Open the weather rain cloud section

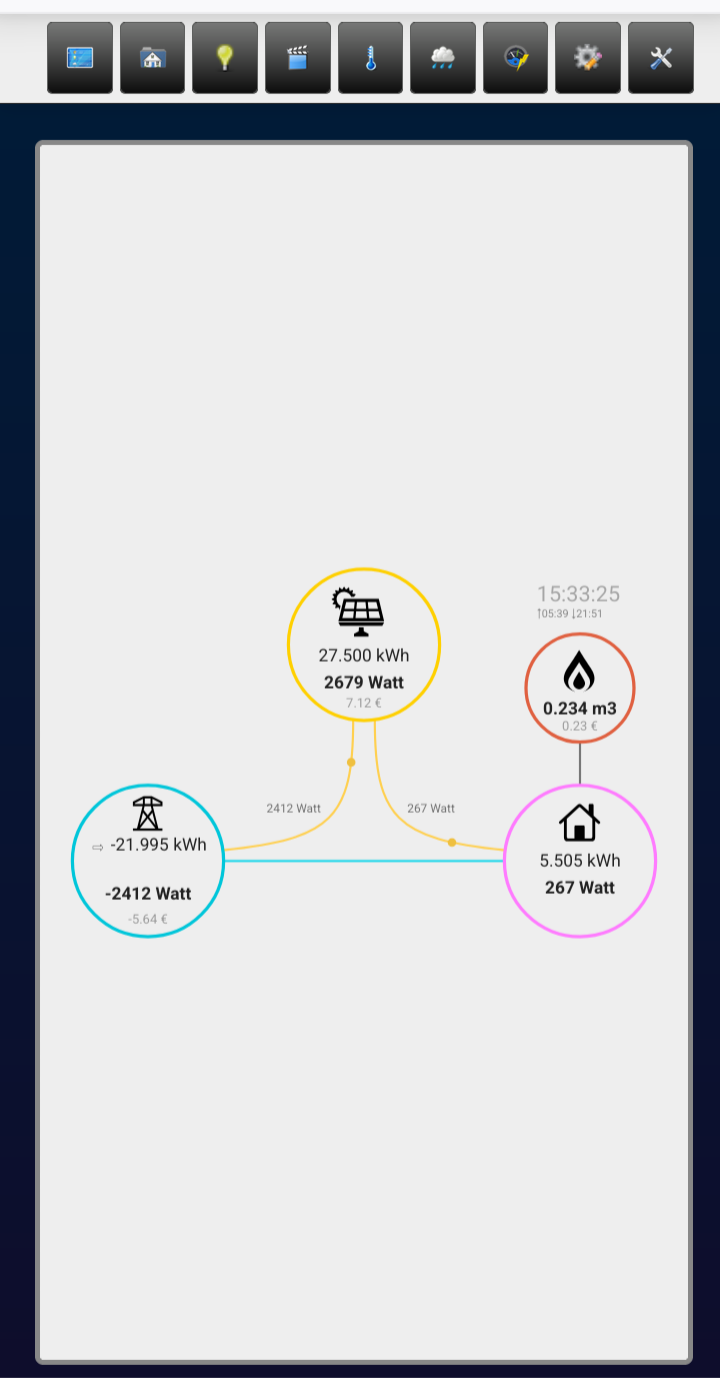[x=443, y=58]
